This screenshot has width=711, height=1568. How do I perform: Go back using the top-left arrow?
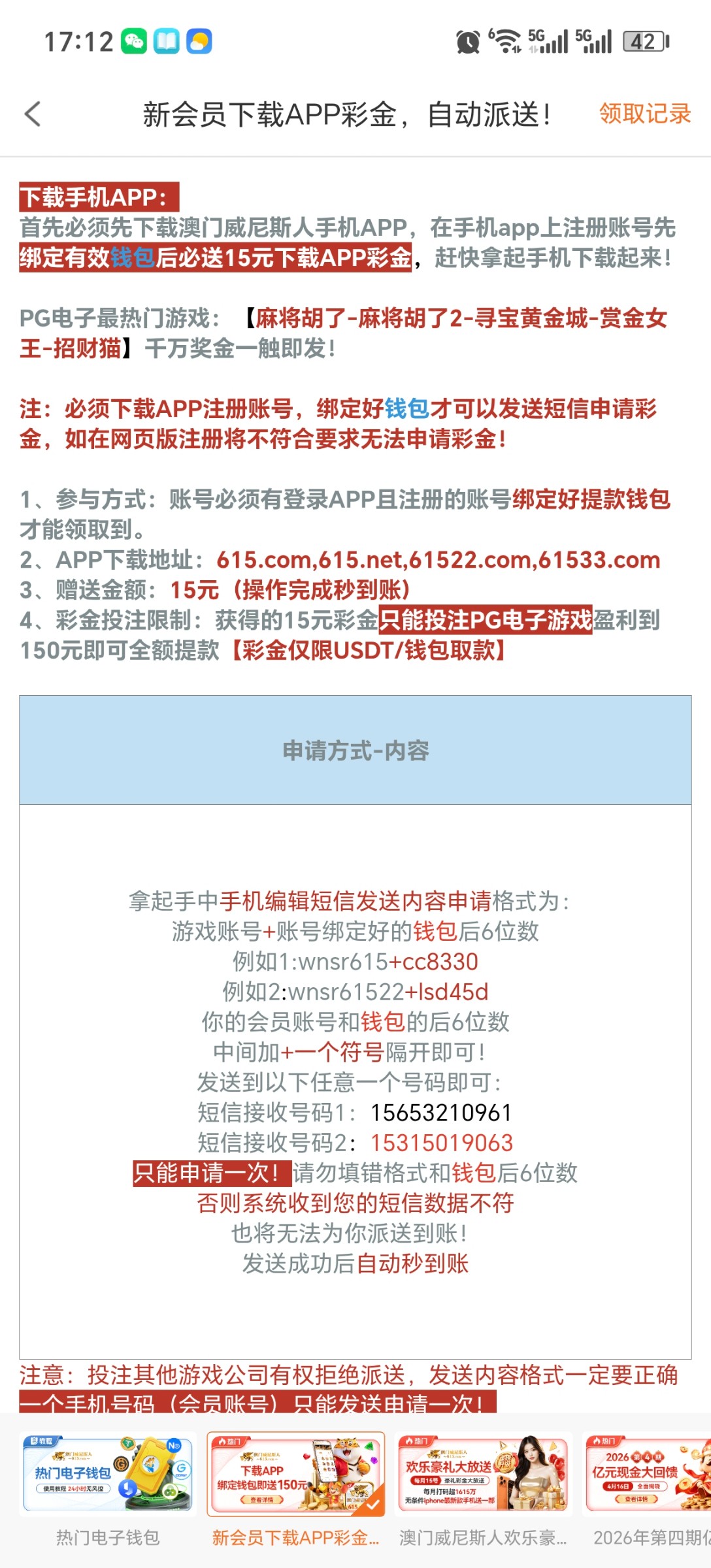click(33, 114)
